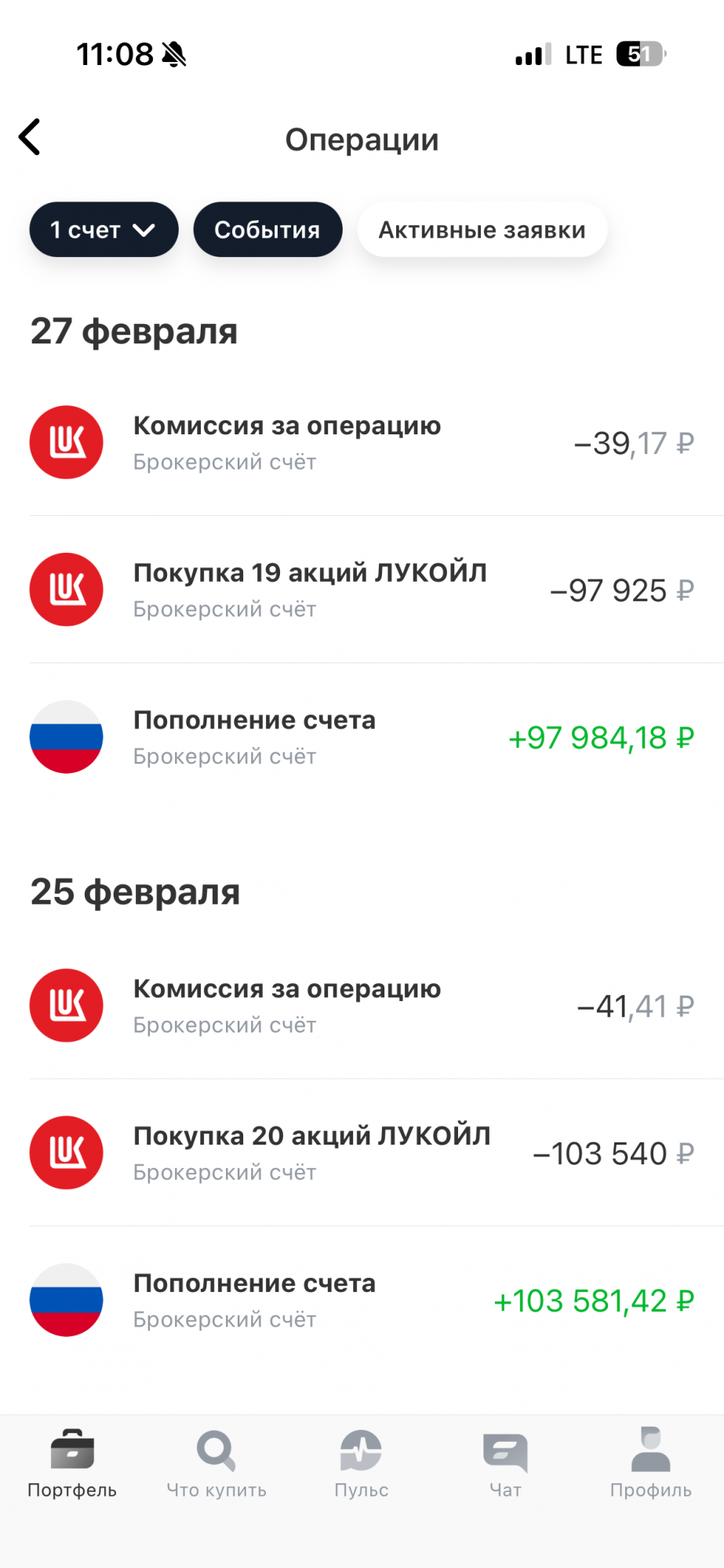Show «Активные заявки» list
The width and height of the screenshot is (724, 1568).
(x=482, y=230)
